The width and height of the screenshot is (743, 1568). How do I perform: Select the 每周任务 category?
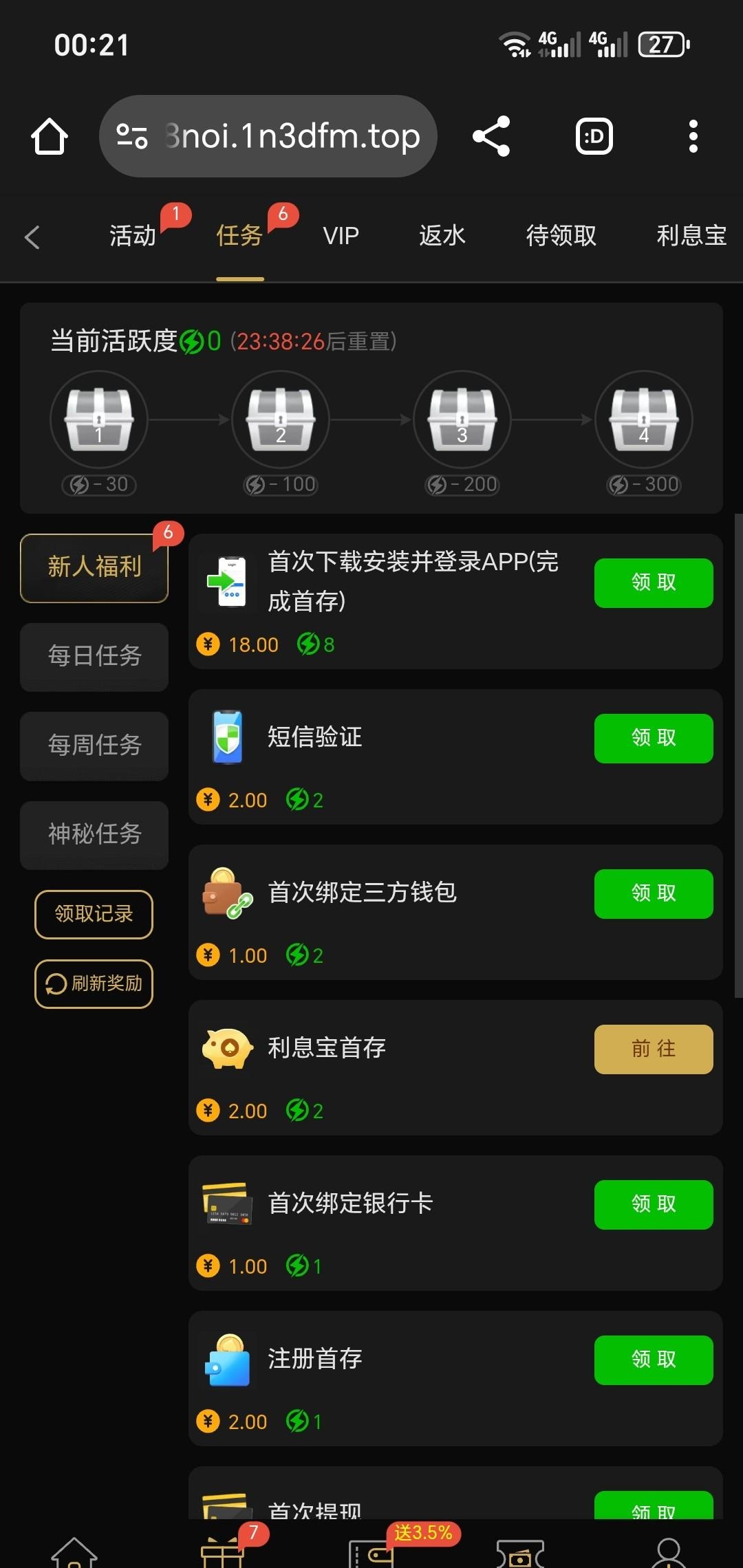coord(94,745)
